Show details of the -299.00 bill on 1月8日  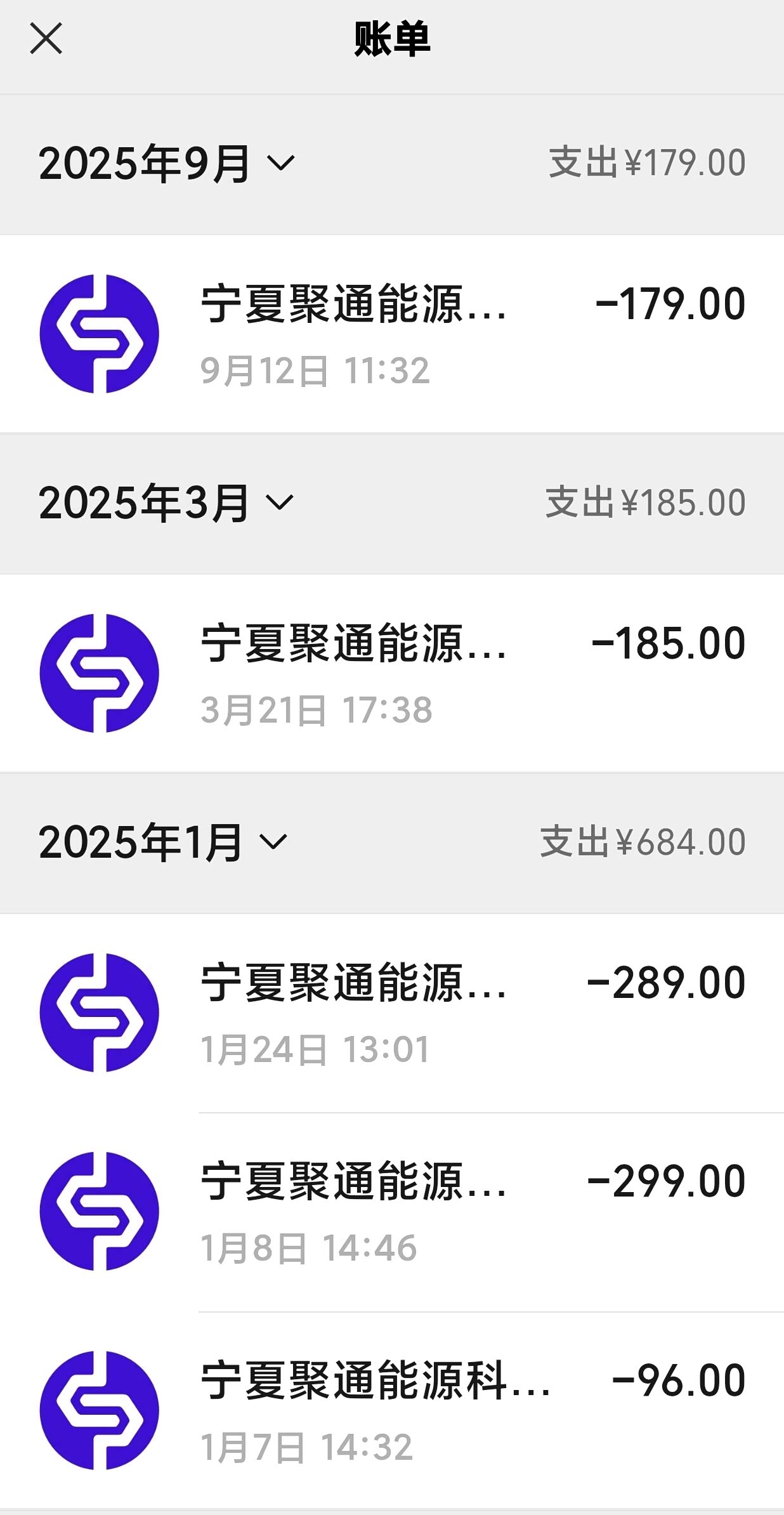392,1211
